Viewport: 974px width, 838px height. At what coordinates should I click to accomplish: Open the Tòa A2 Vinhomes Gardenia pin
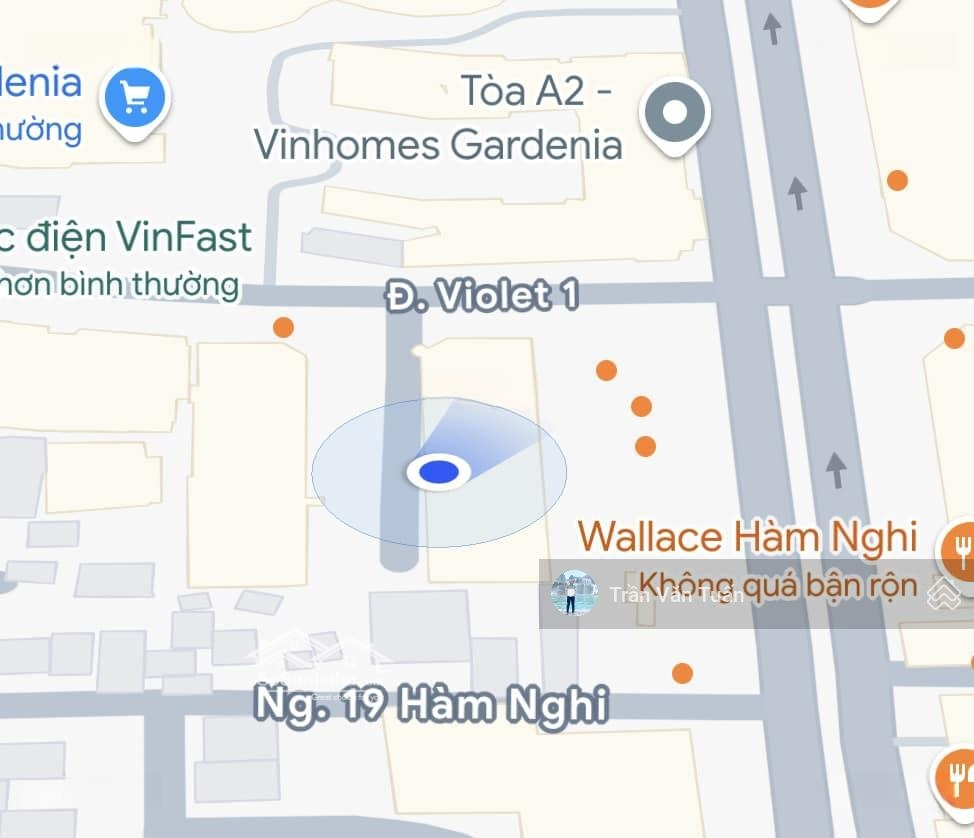point(675,113)
